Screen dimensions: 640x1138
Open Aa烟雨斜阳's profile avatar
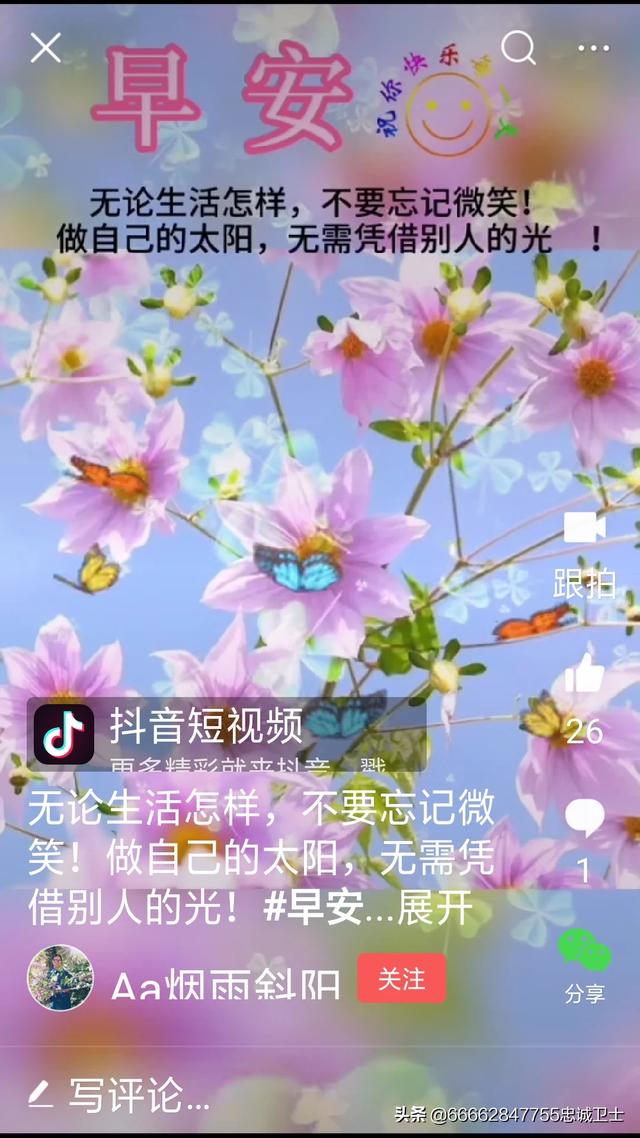pyautogui.click(x=60, y=978)
